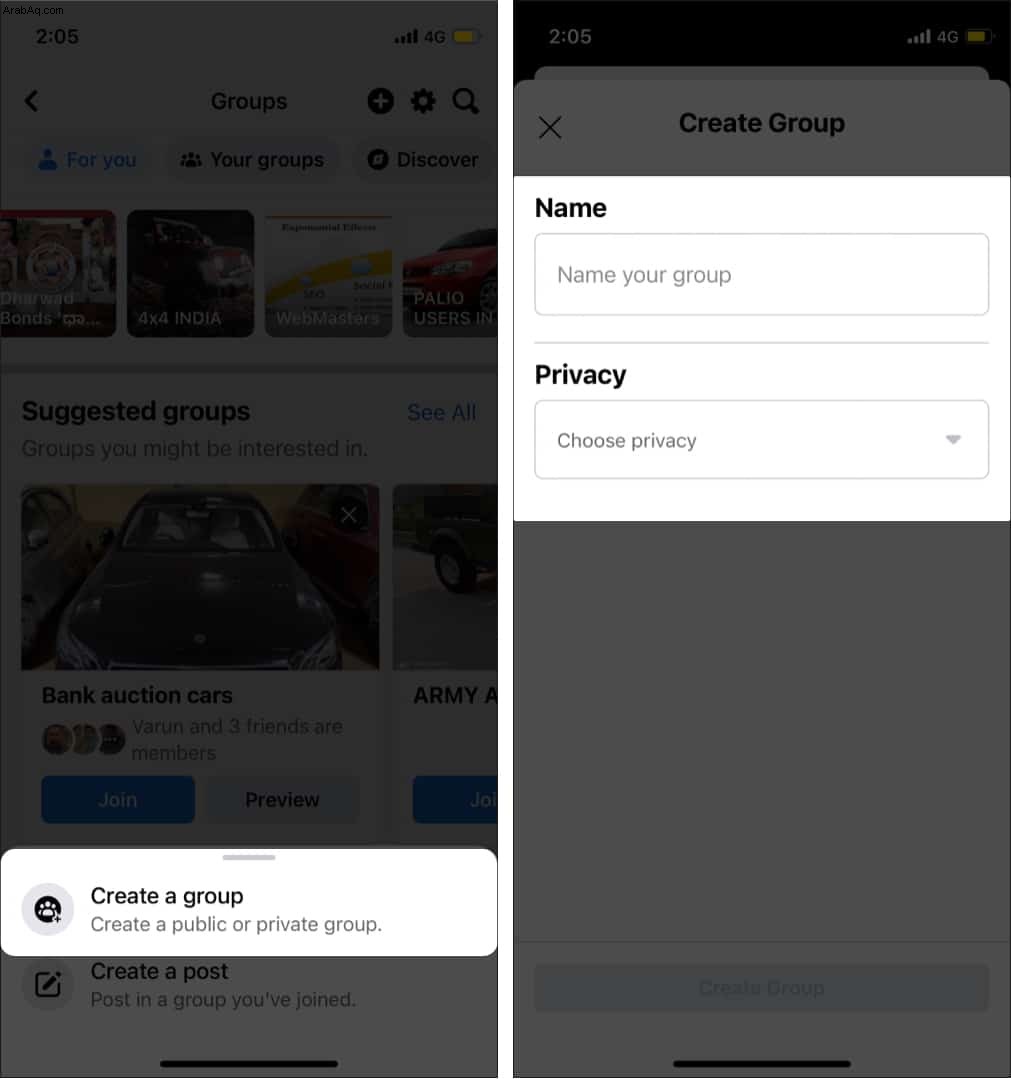This screenshot has width=1011, height=1079.
Task: Open the 4x4 INDIA group tile
Action: click(190, 273)
